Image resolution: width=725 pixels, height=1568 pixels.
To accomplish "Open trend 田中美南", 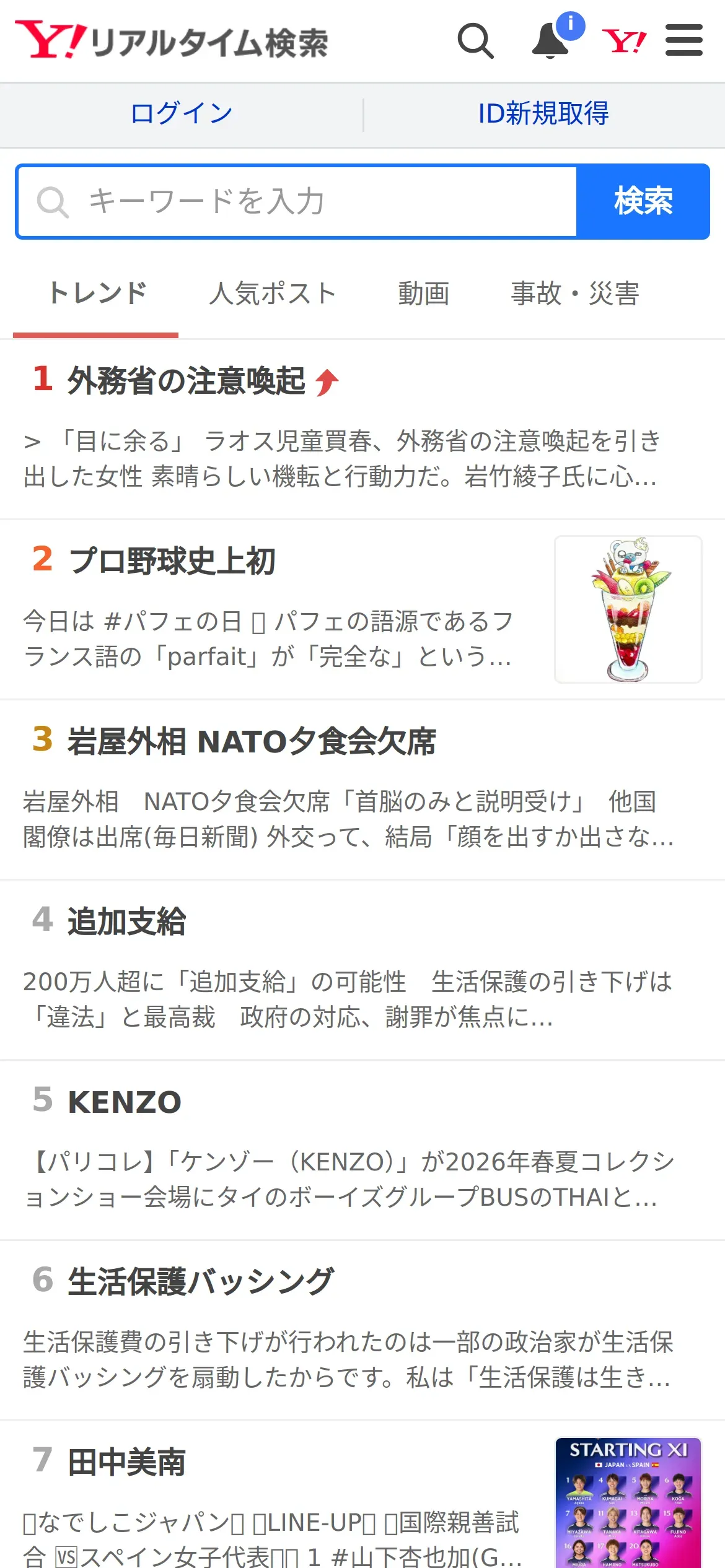I will [362, 1495].
